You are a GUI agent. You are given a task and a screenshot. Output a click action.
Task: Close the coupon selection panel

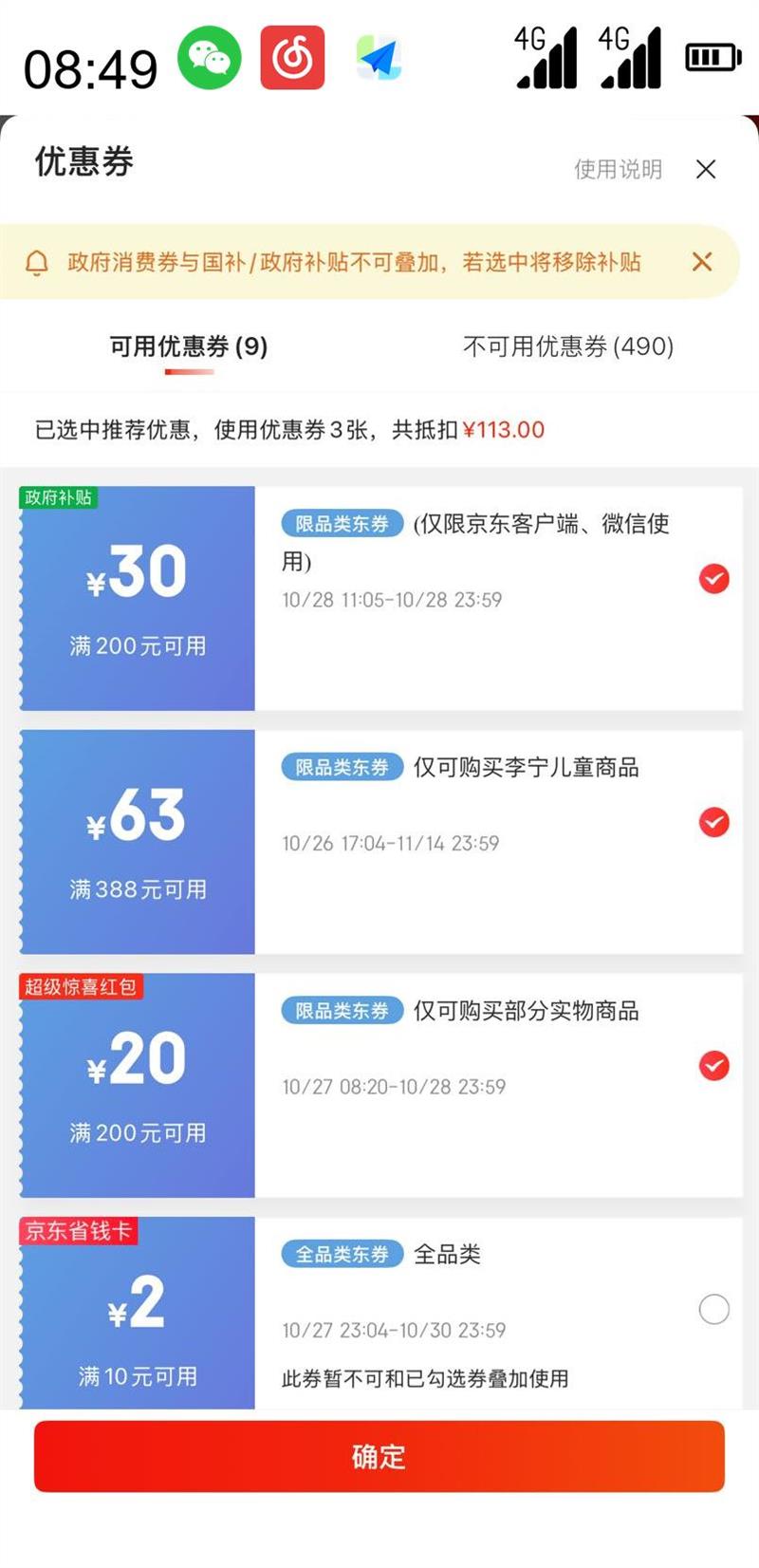click(x=706, y=169)
